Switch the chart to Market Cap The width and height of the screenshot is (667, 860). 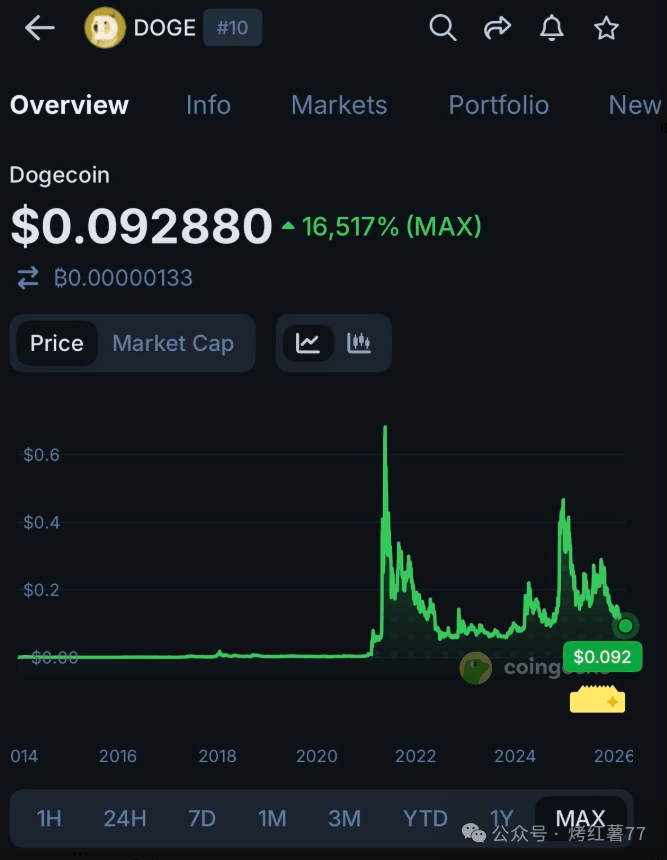173,344
